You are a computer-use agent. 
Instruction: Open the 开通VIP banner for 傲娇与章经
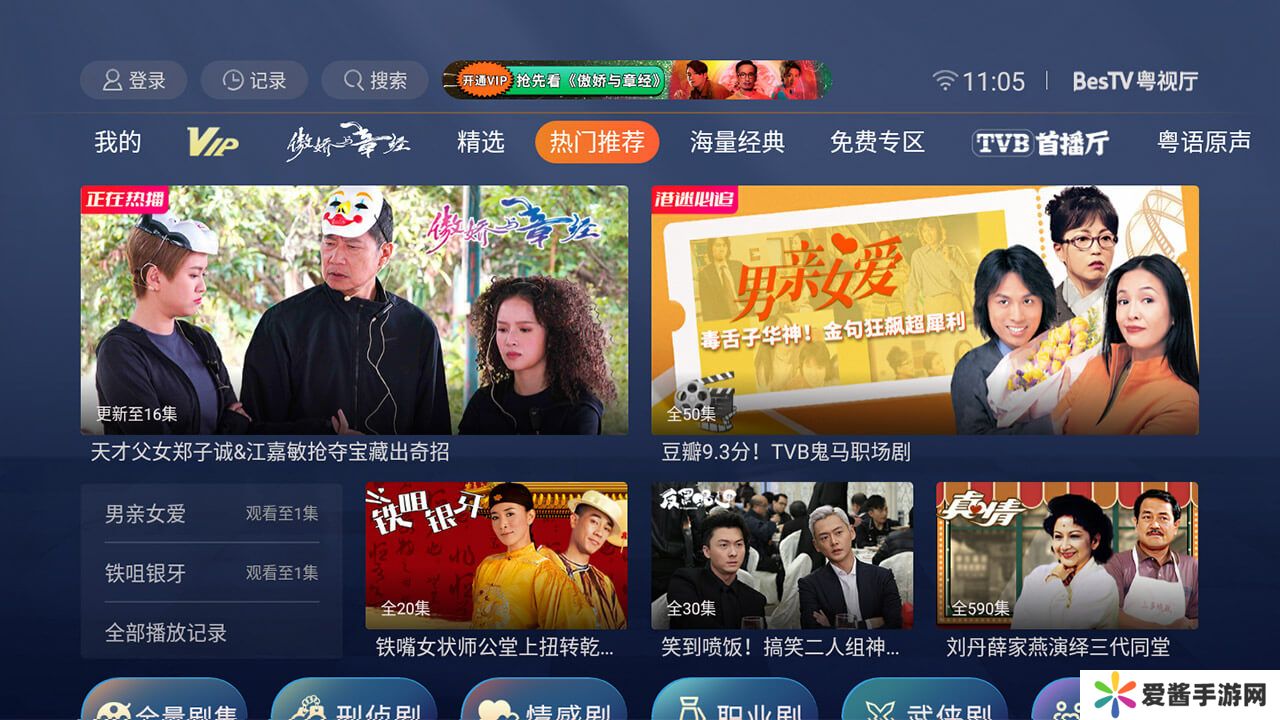point(636,81)
